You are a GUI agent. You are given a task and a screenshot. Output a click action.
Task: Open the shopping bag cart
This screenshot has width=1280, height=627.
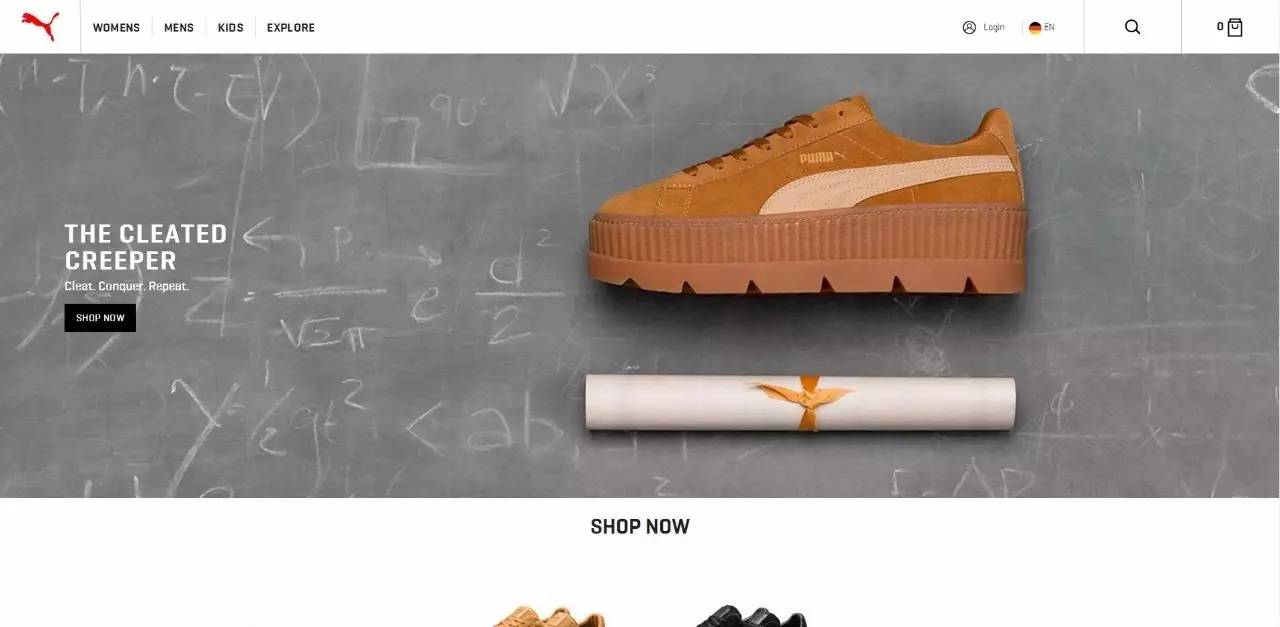click(x=1234, y=27)
